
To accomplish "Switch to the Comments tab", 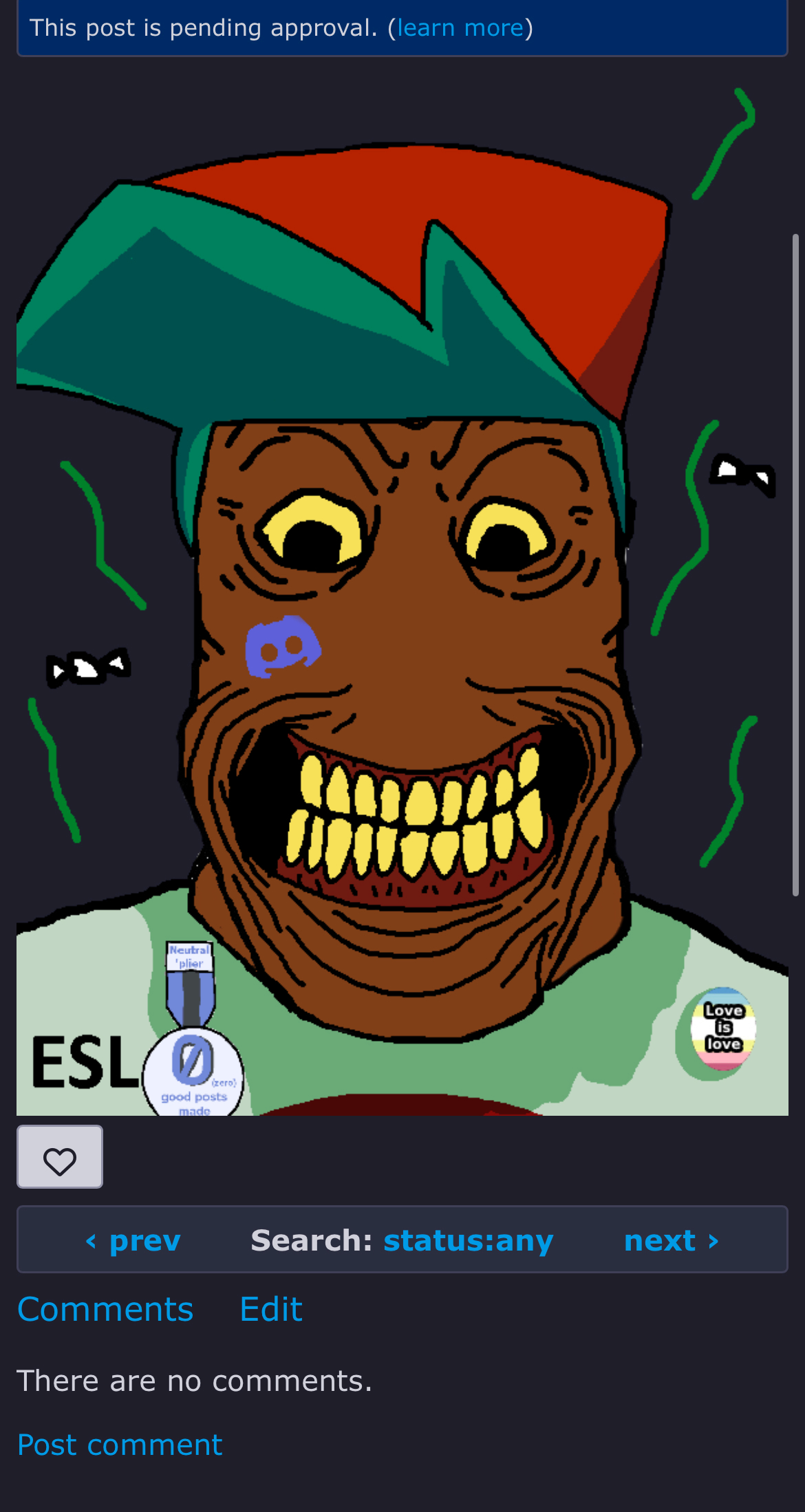I will coord(105,1308).
